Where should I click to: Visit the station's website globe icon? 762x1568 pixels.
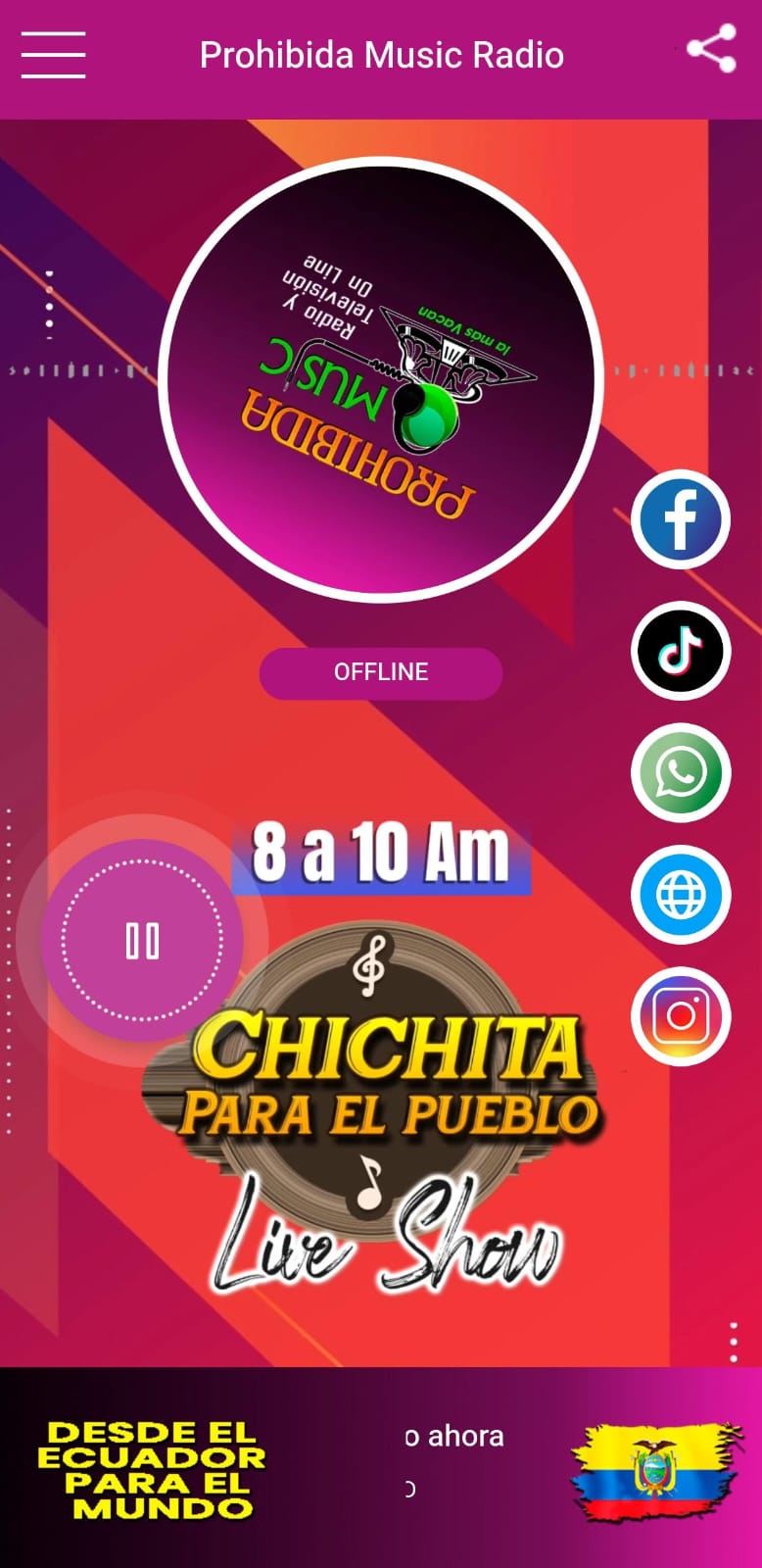(681, 895)
